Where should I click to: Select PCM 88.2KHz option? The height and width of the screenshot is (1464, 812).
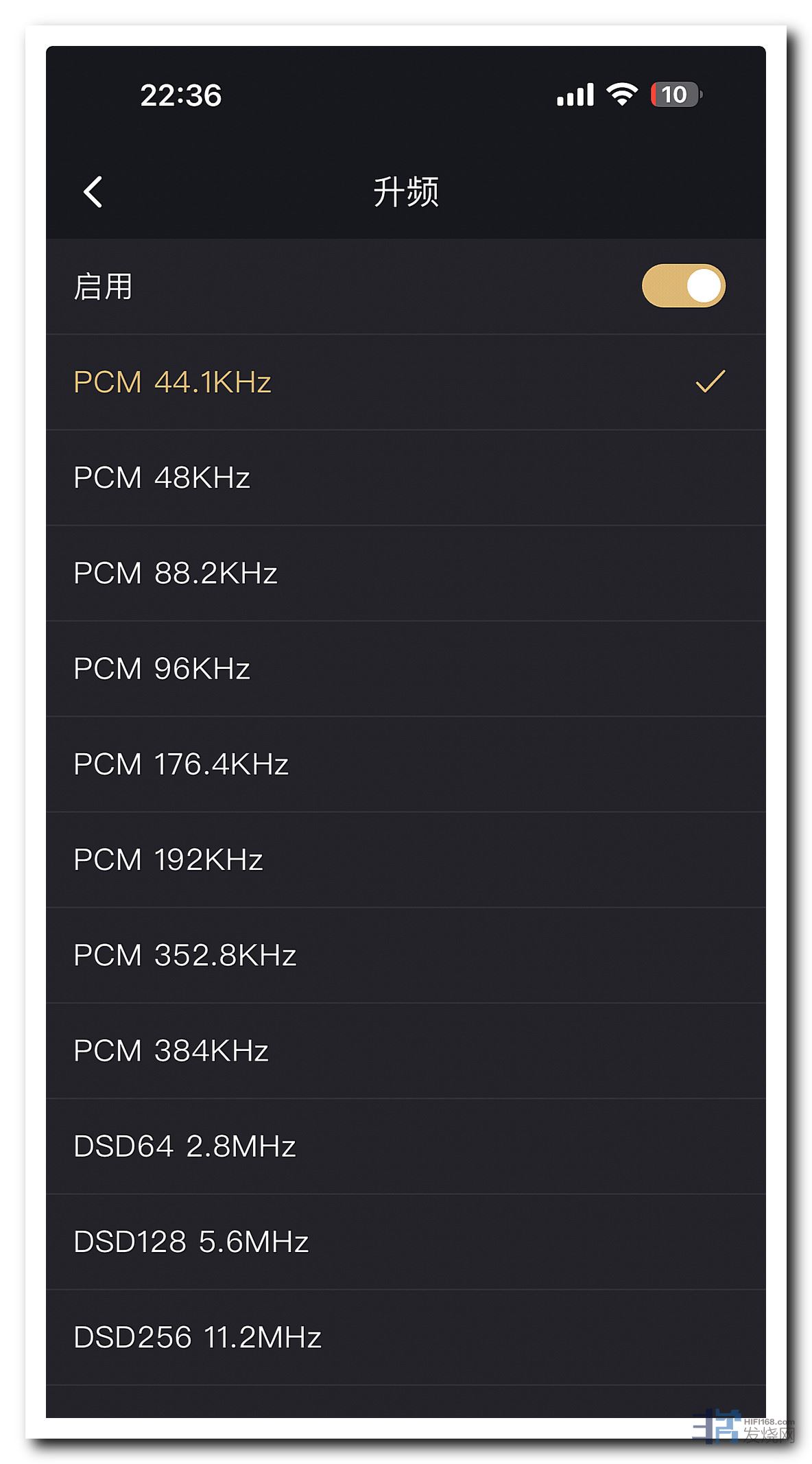(176, 573)
